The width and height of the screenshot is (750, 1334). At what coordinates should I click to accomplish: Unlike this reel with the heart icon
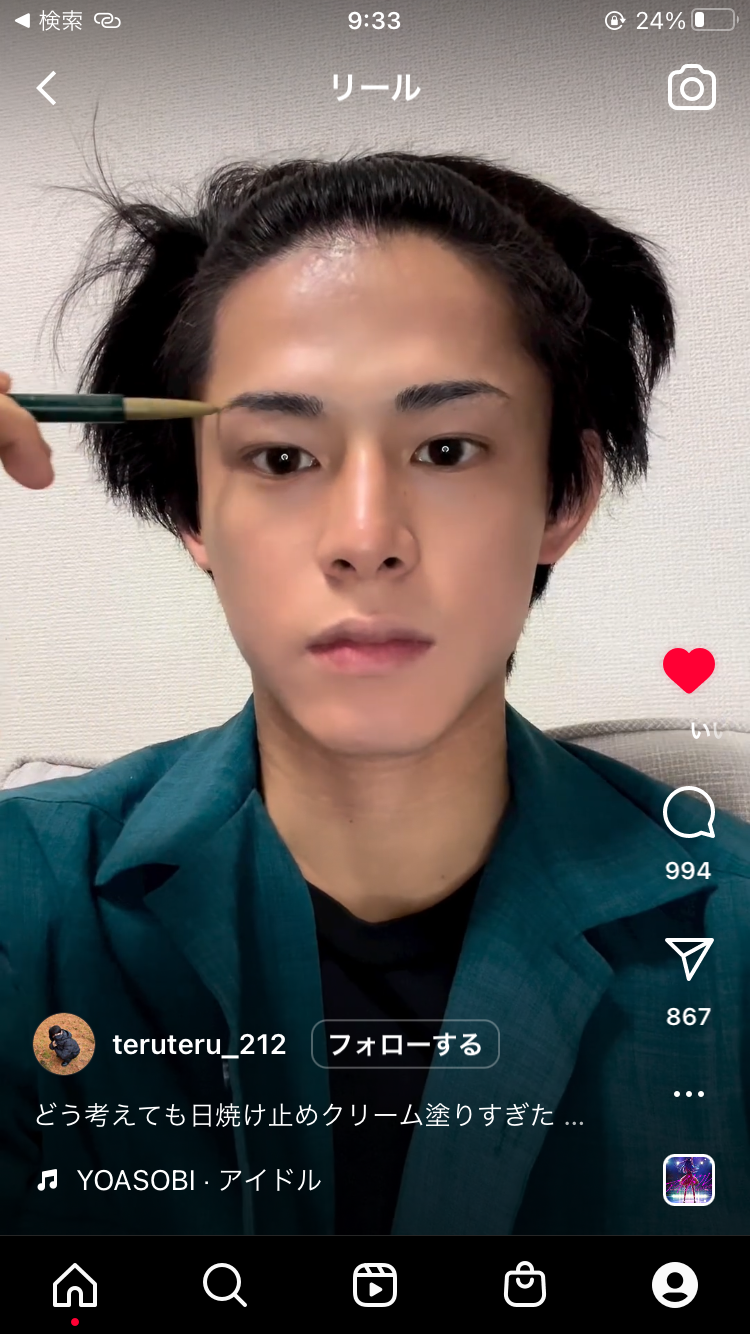click(x=689, y=670)
